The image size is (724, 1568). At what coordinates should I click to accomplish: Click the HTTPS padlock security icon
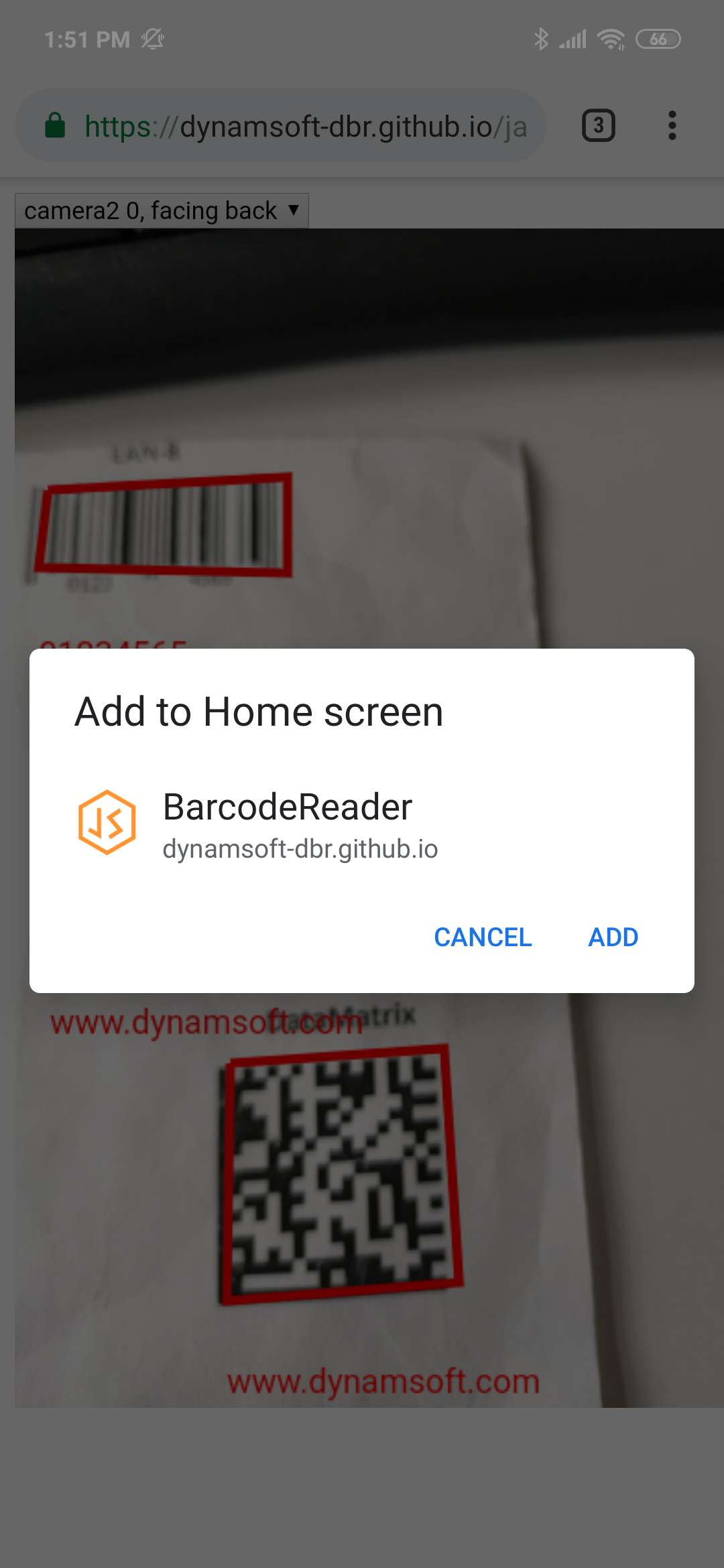click(56, 125)
